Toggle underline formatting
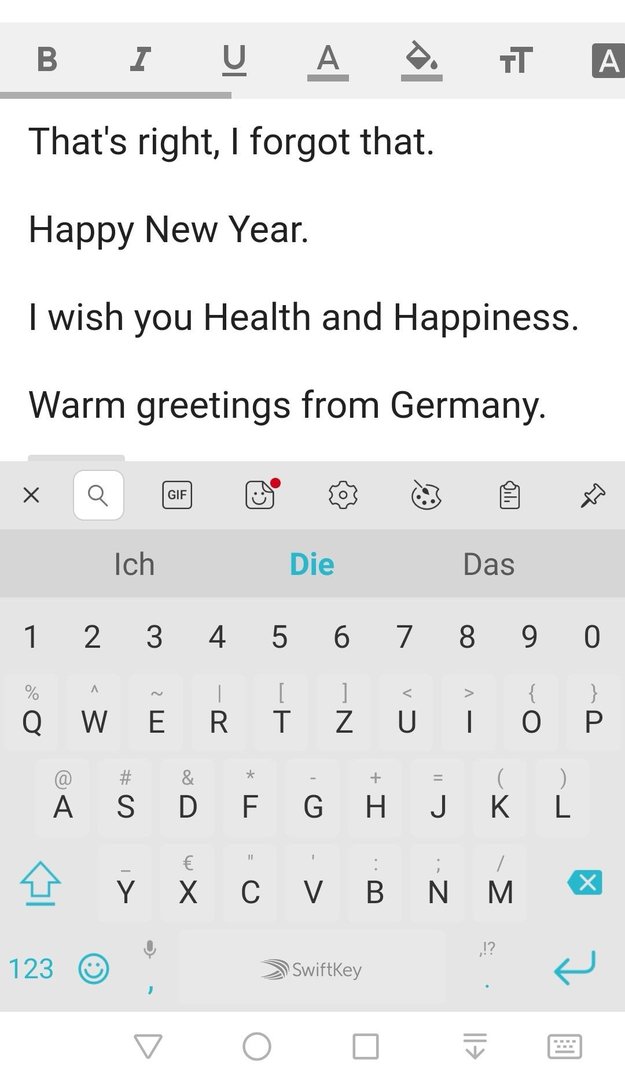The height and width of the screenshot is (1080, 625). pyautogui.click(x=234, y=60)
